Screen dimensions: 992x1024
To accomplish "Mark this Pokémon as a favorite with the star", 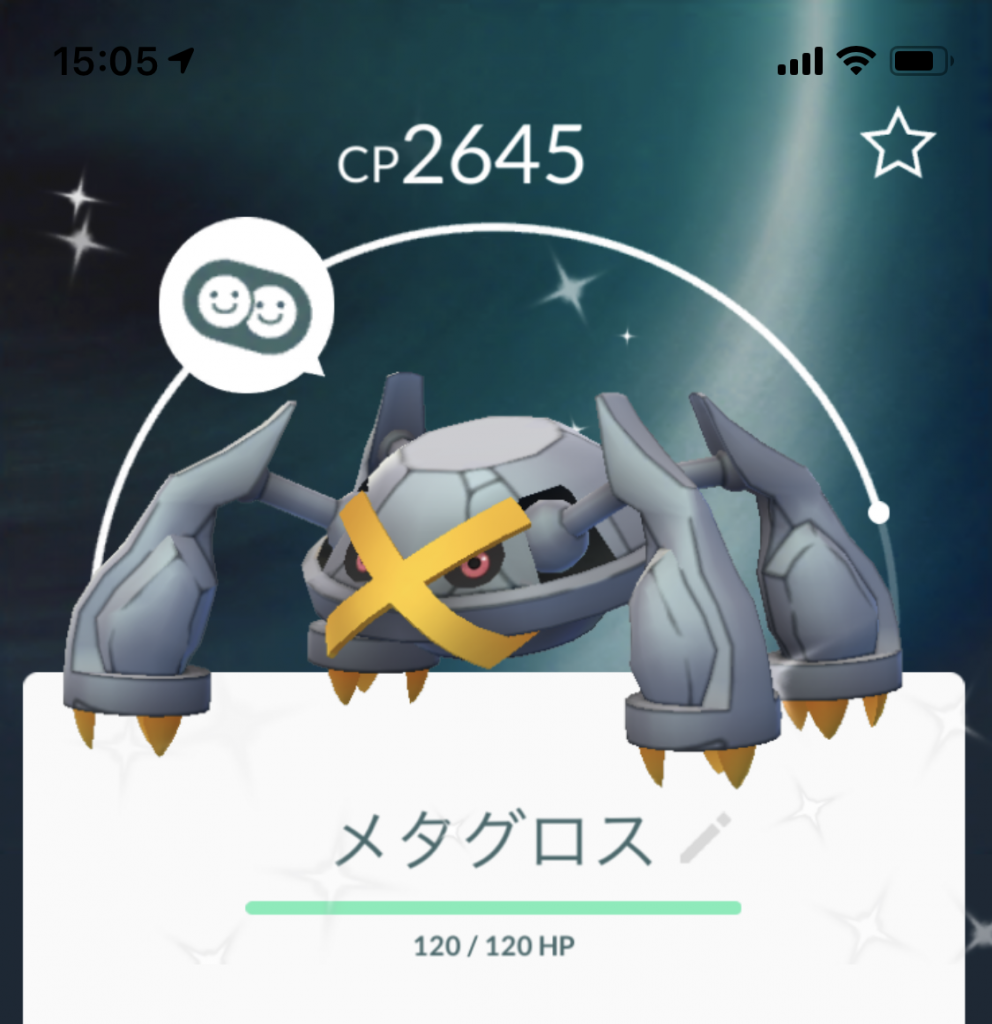I will pyautogui.click(x=897, y=144).
